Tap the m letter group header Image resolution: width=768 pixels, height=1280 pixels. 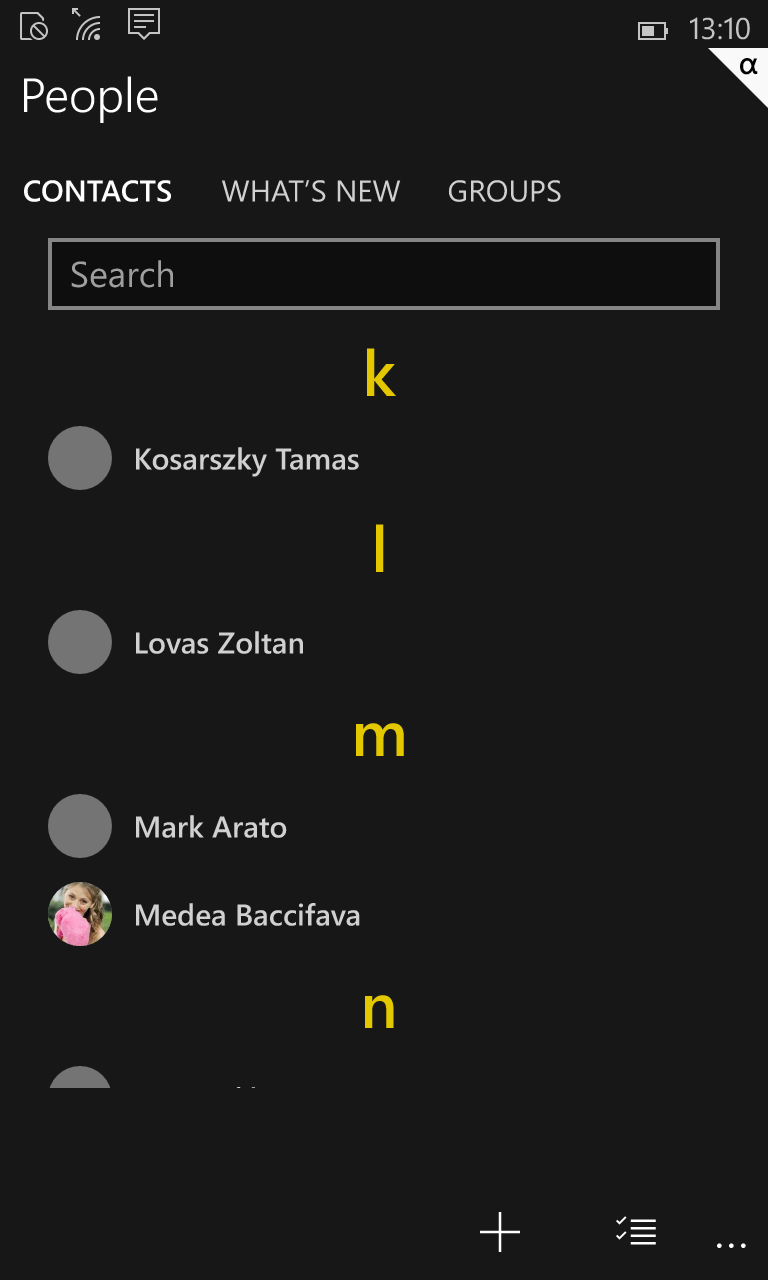click(380, 739)
